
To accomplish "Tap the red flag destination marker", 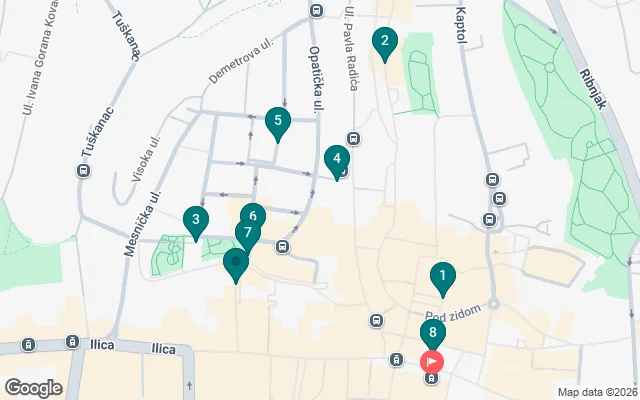I will tap(433, 360).
